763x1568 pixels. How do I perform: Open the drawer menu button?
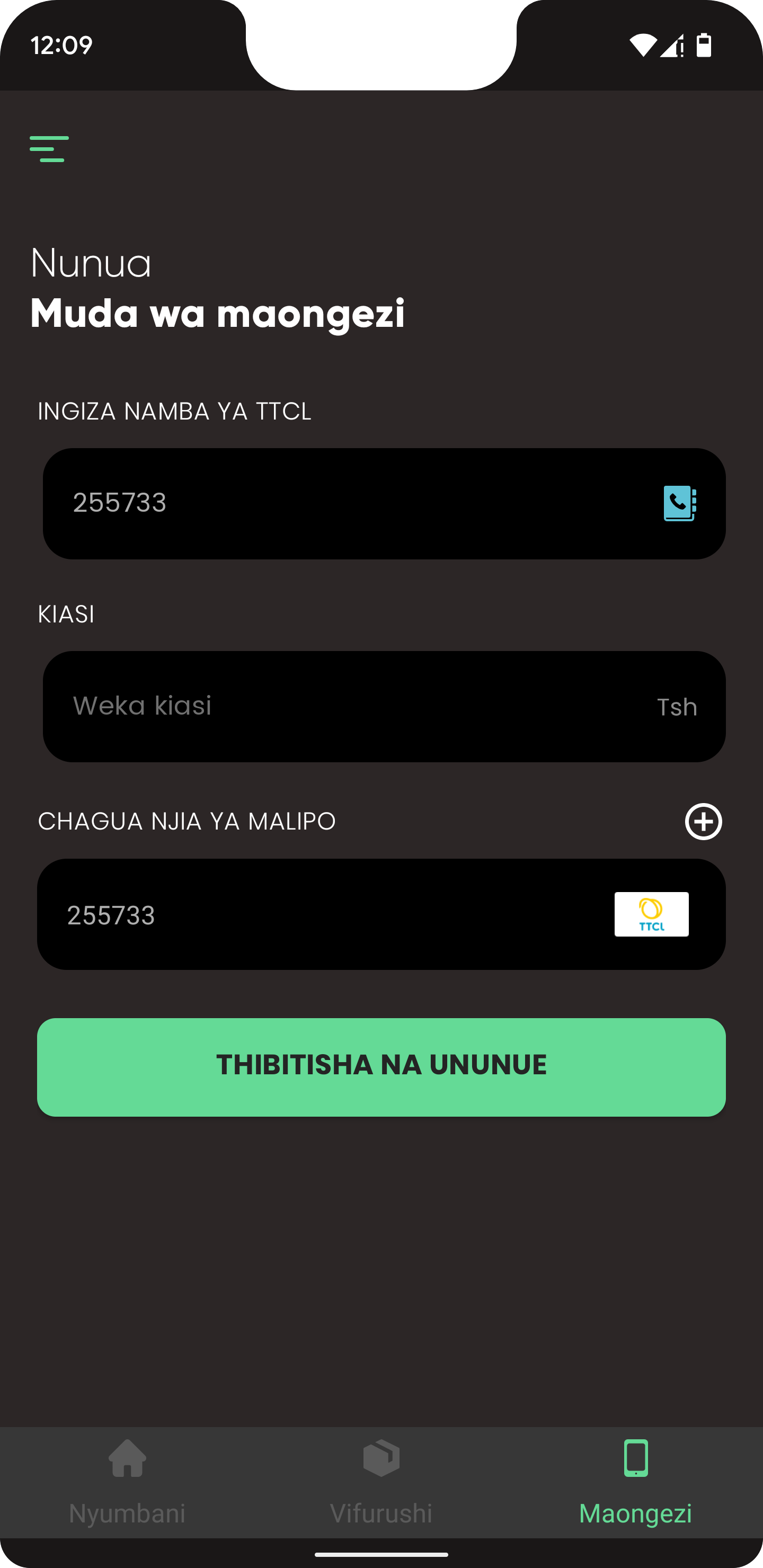click(49, 149)
